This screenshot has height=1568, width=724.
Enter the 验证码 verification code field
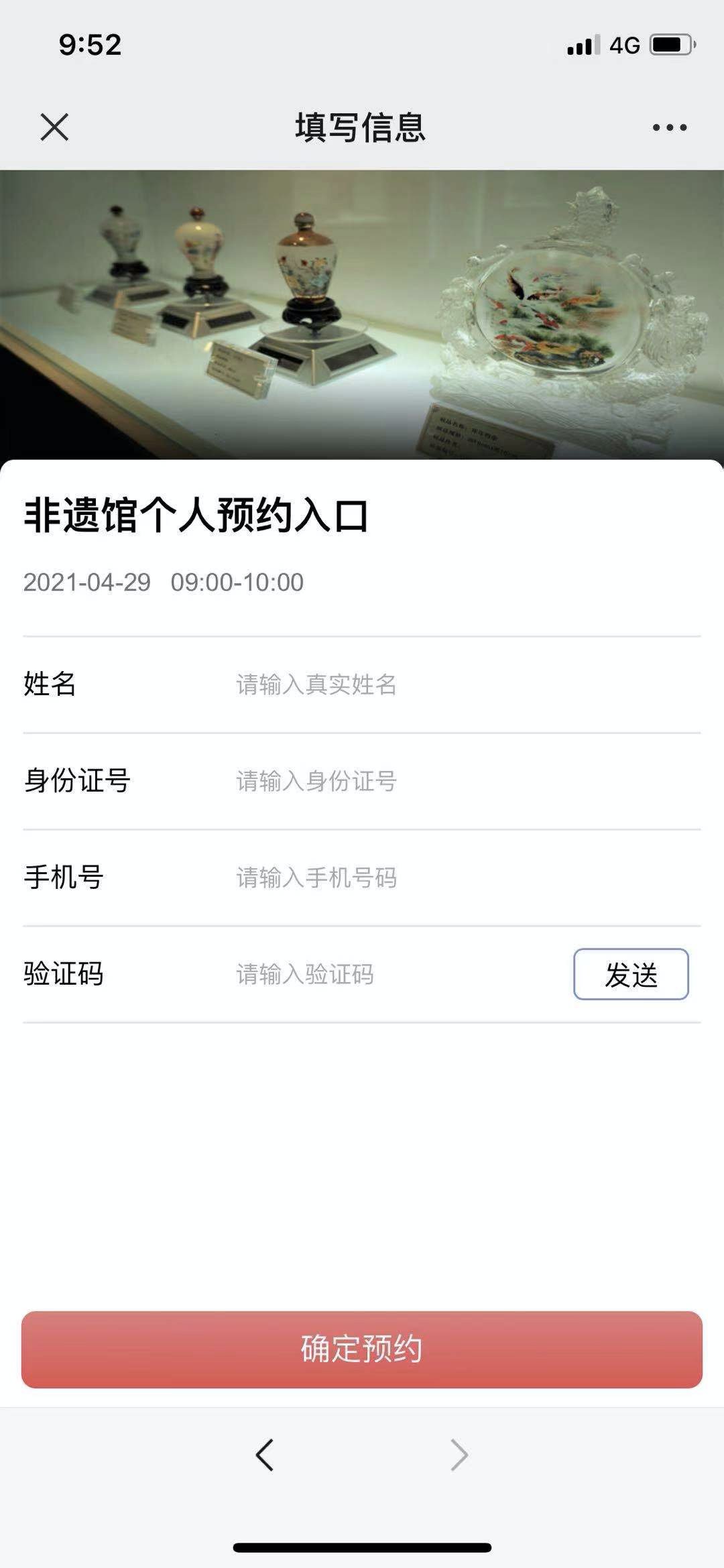click(x=389, y=974)
